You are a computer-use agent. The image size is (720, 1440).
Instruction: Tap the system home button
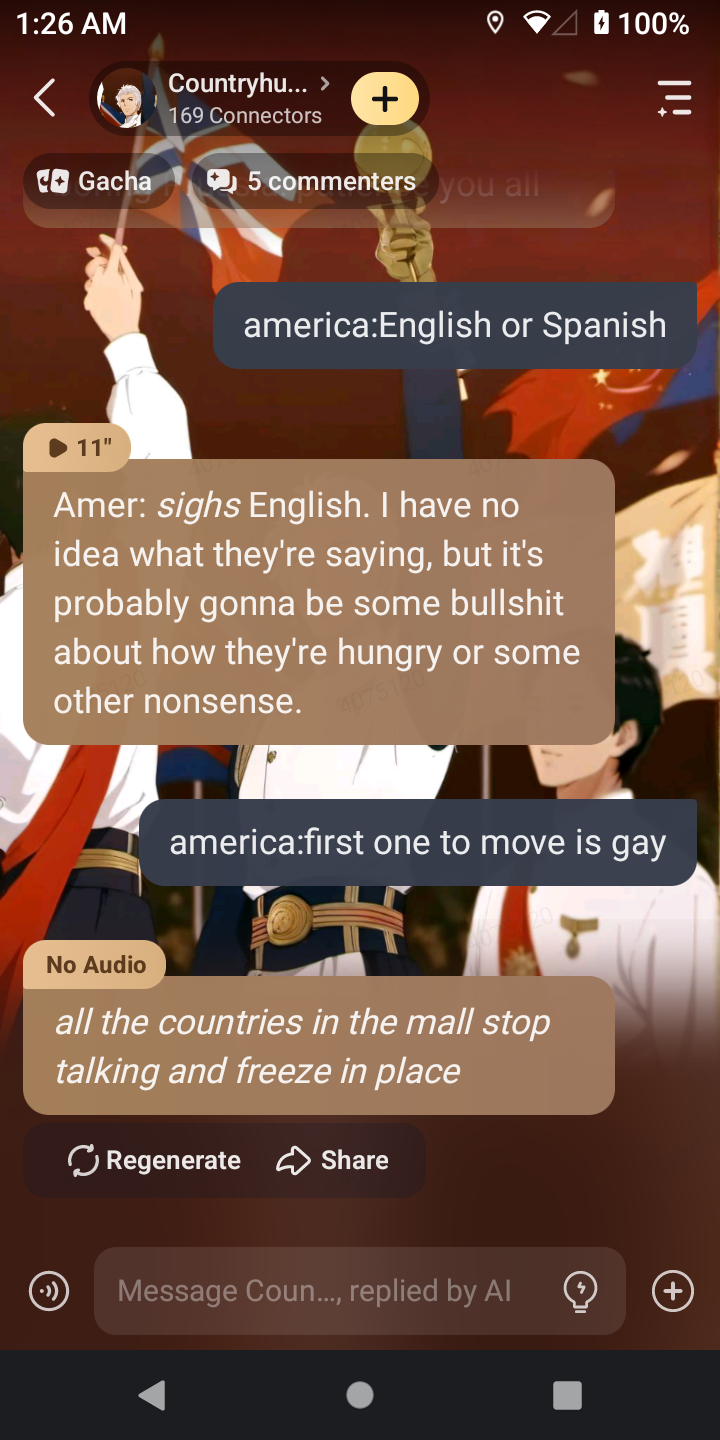pos(360,1395)
